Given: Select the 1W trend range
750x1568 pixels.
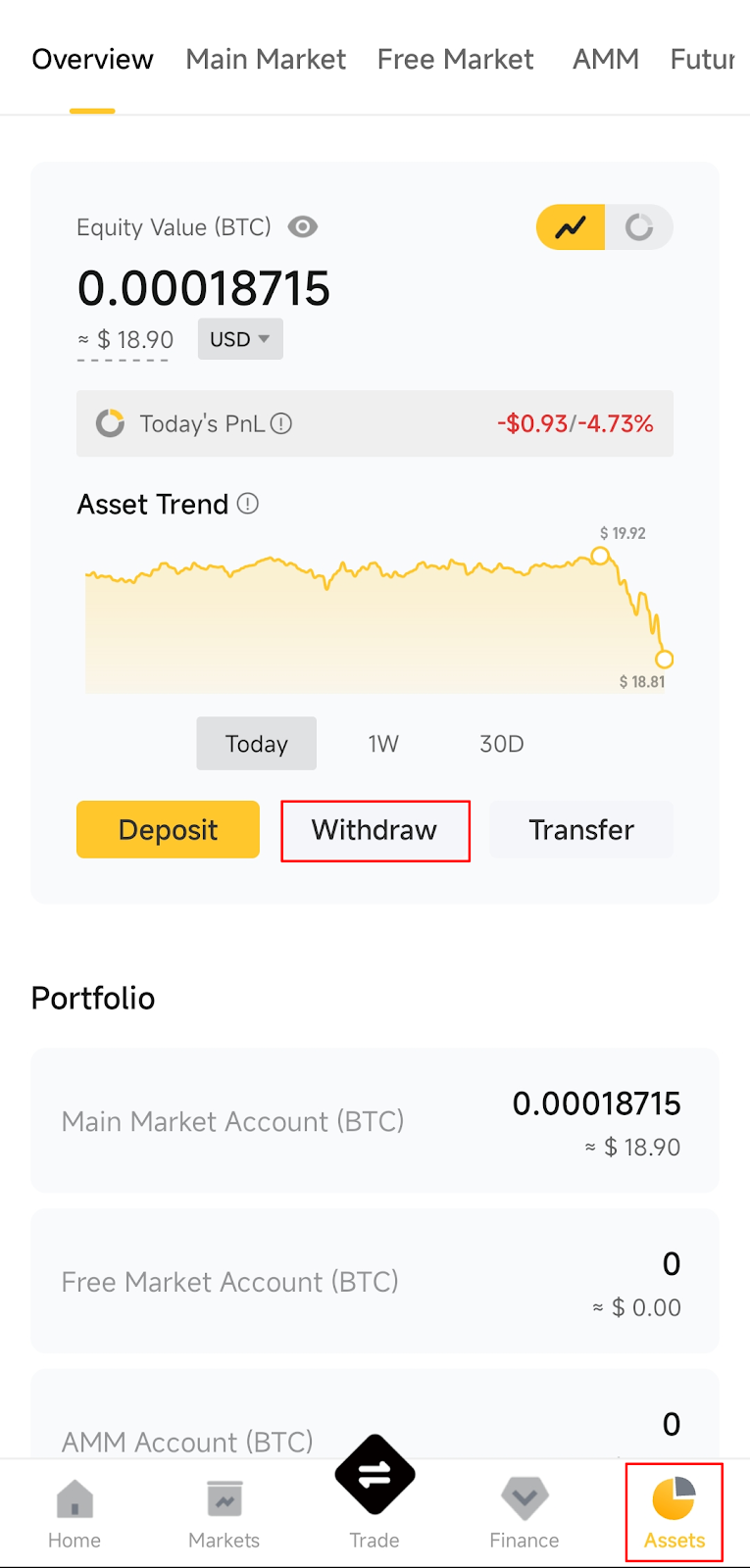Looking at the screenshot, I should pos(383,744).
